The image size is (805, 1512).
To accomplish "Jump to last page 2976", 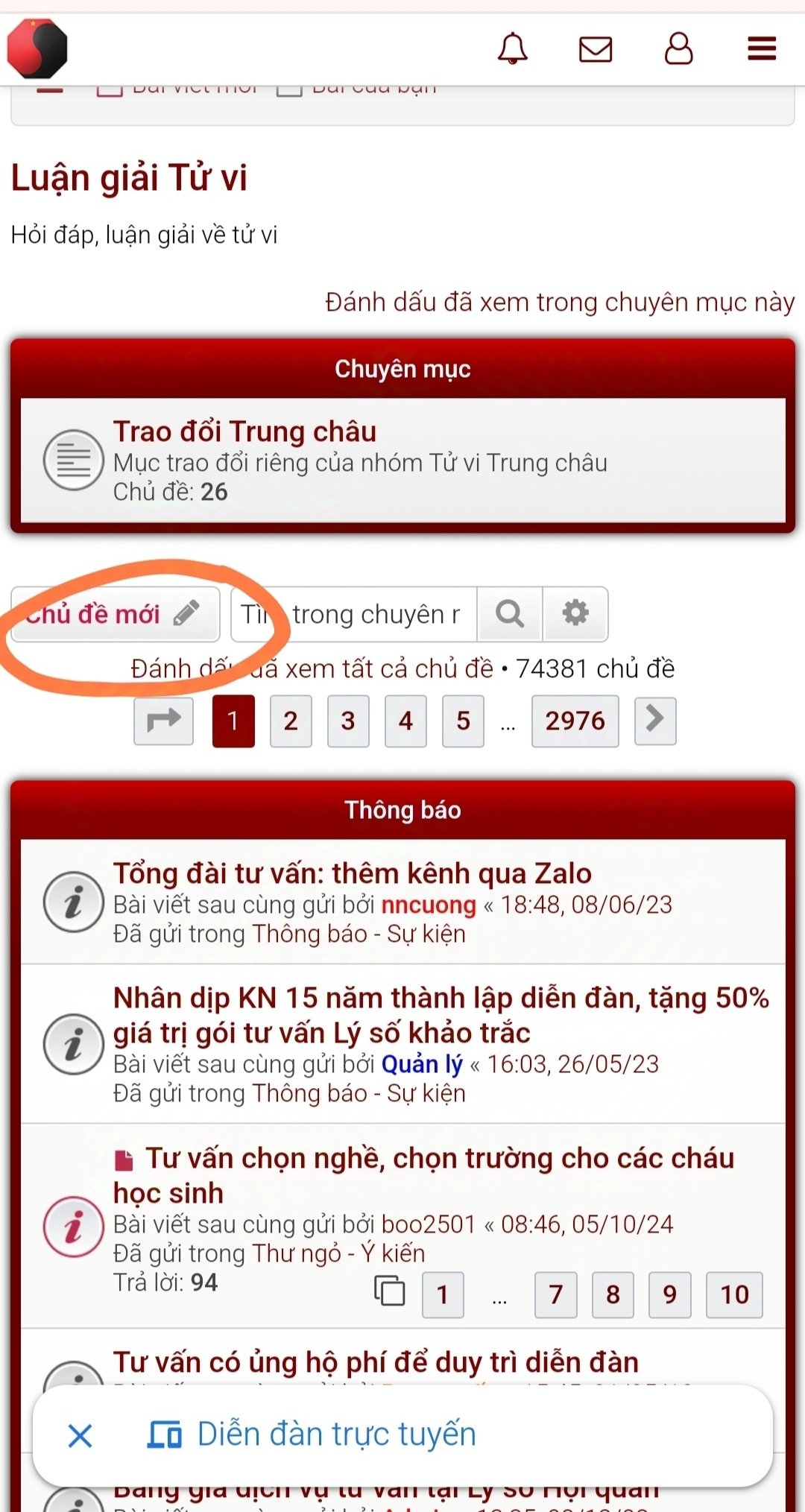I will coord(575,721).
